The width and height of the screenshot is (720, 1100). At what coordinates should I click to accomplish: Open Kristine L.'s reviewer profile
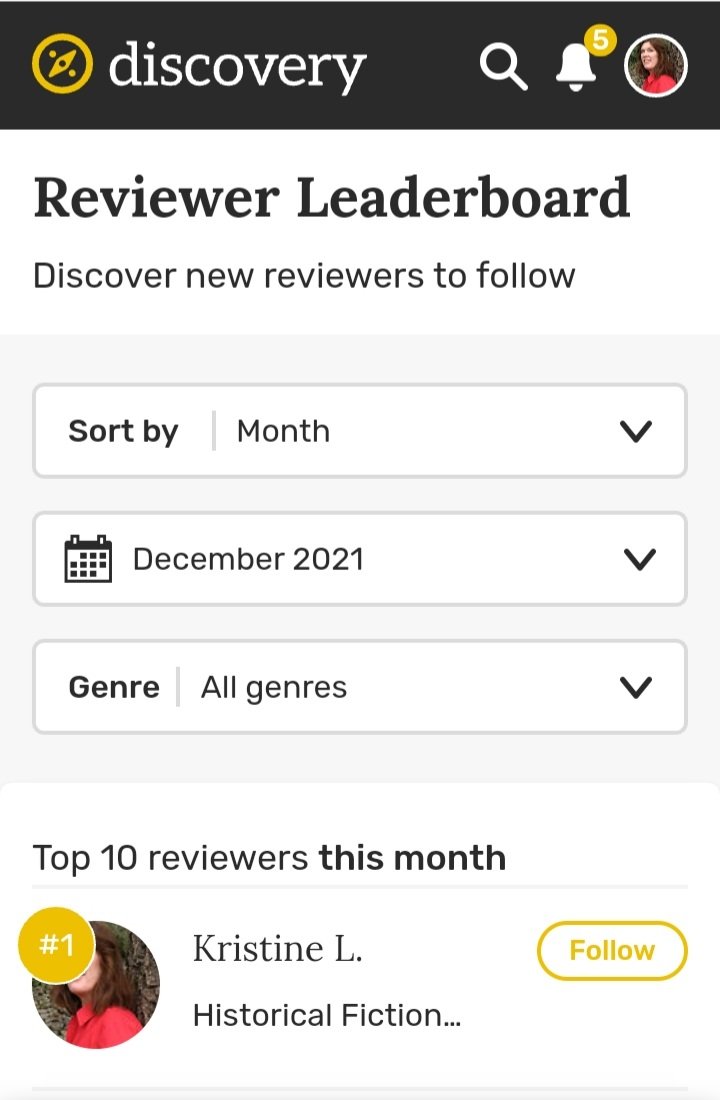click(277, 949)
